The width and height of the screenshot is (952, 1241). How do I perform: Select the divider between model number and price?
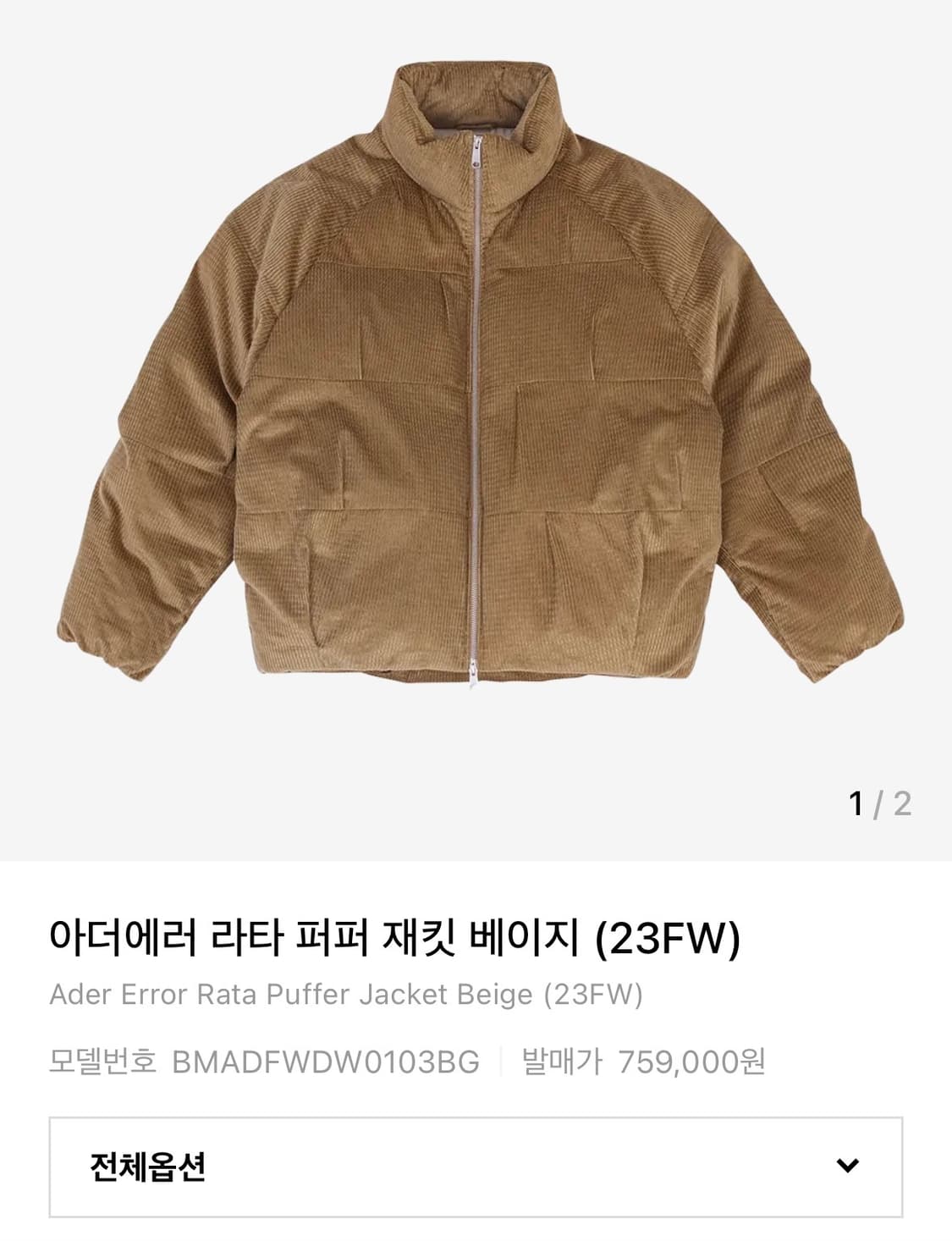coord(502,1056)
